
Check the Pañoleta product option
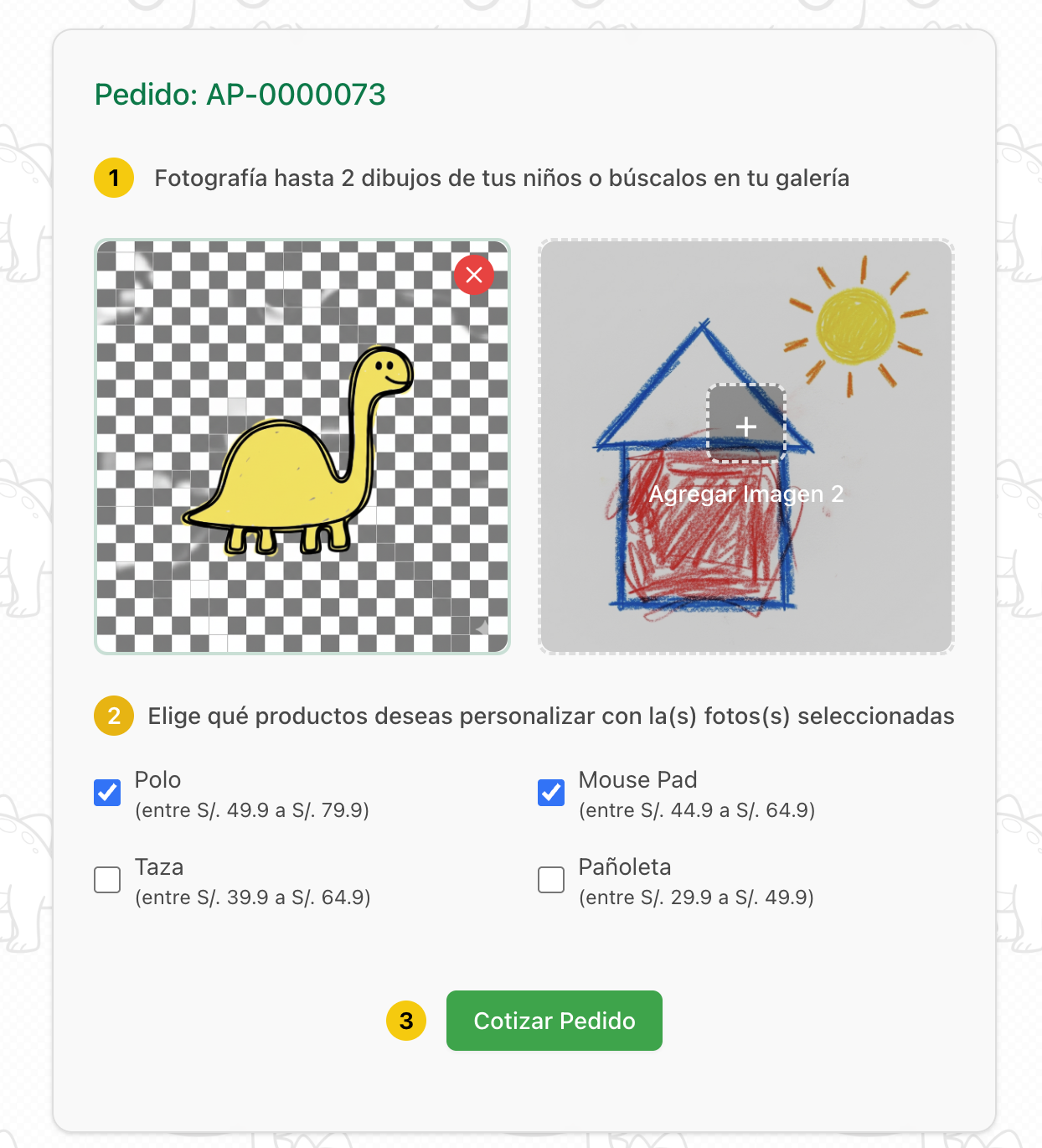551,880
